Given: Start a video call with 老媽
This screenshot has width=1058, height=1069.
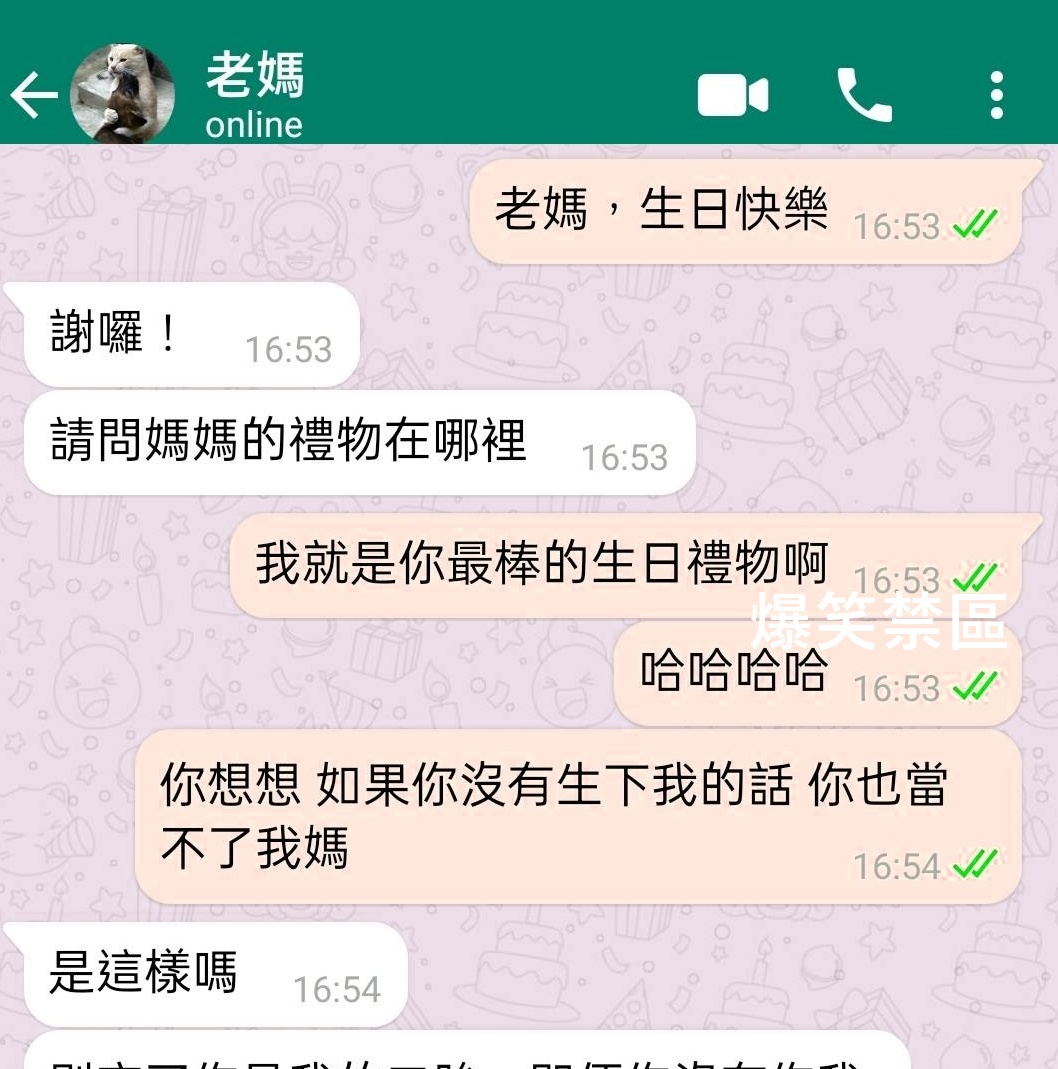Looking at the screenshot, I should pos(732,96).
